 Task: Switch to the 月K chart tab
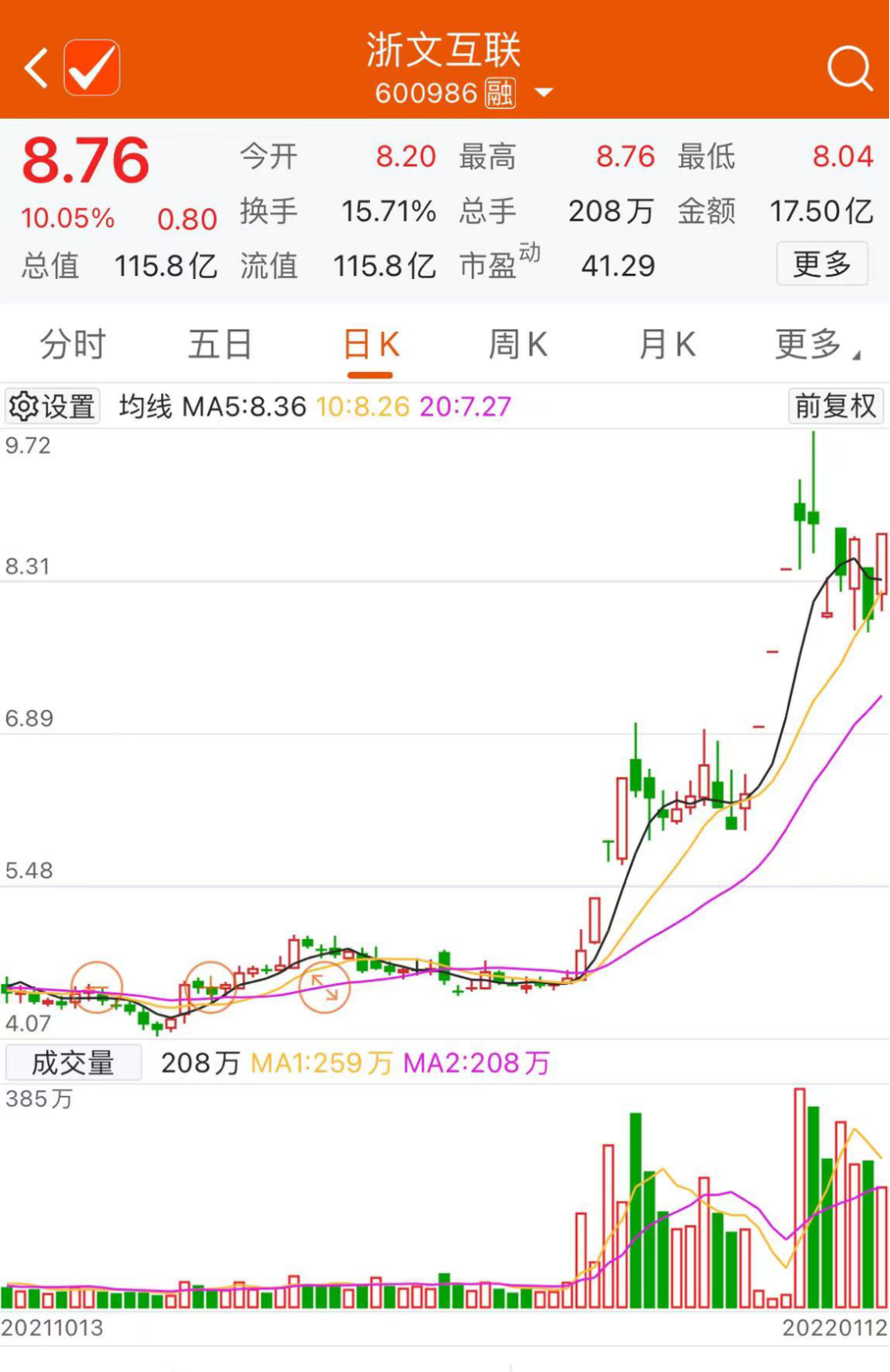click(x=667, y=345)
